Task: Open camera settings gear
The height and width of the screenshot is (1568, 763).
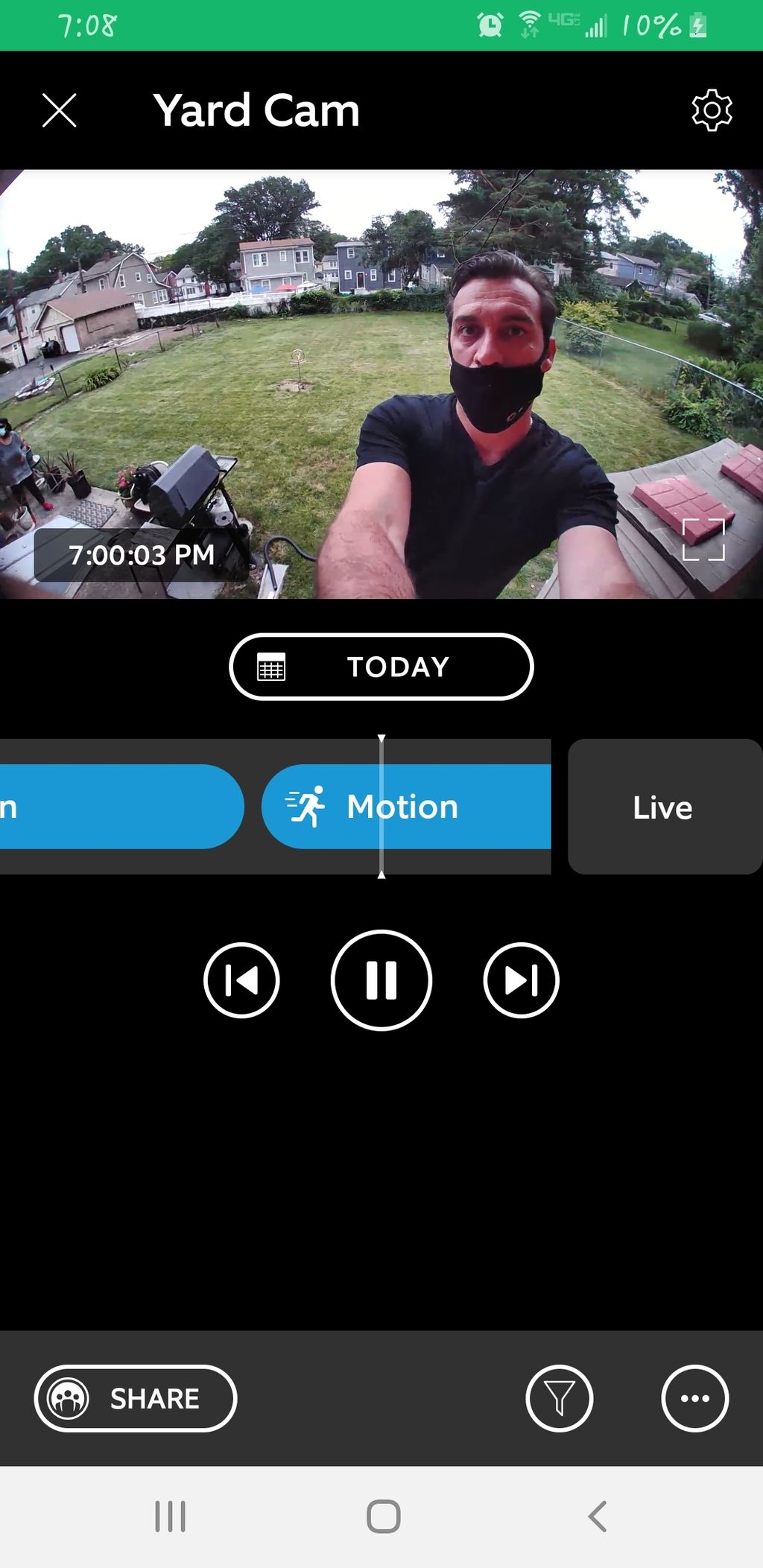Action: pos(712,111)
